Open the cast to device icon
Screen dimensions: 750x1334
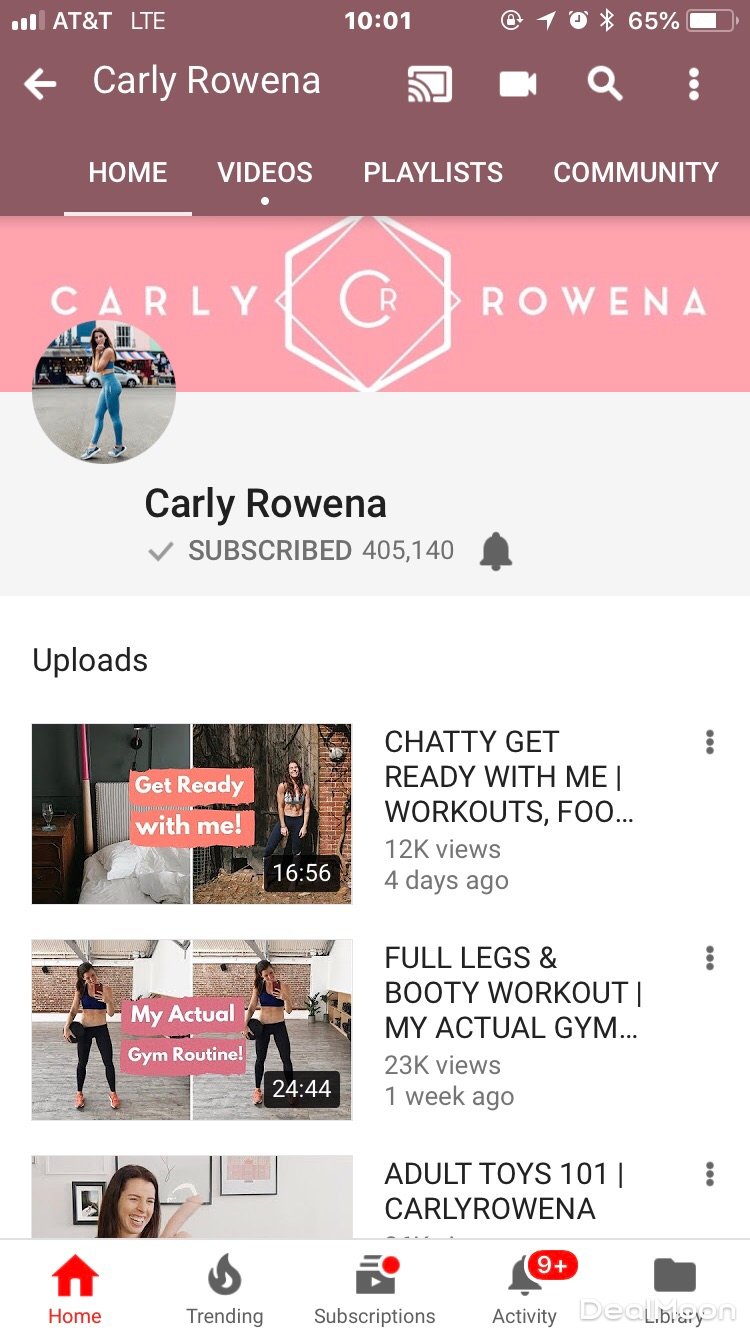[x=429, y=84]
